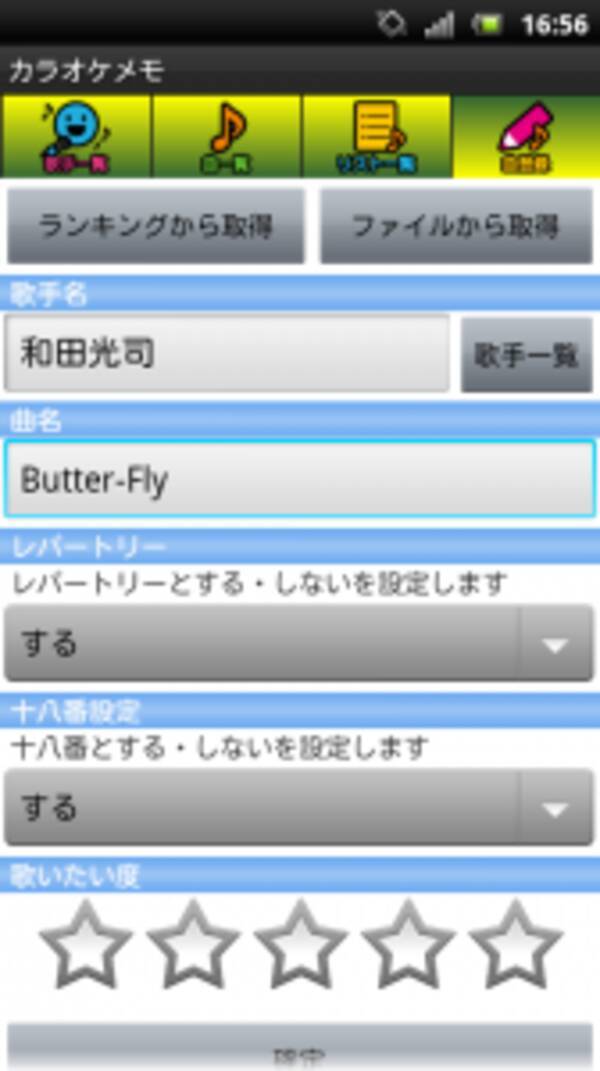Edit the 曲名 field showing Butter-Fly
The image size is (600, 1071).
coord(300,479)
